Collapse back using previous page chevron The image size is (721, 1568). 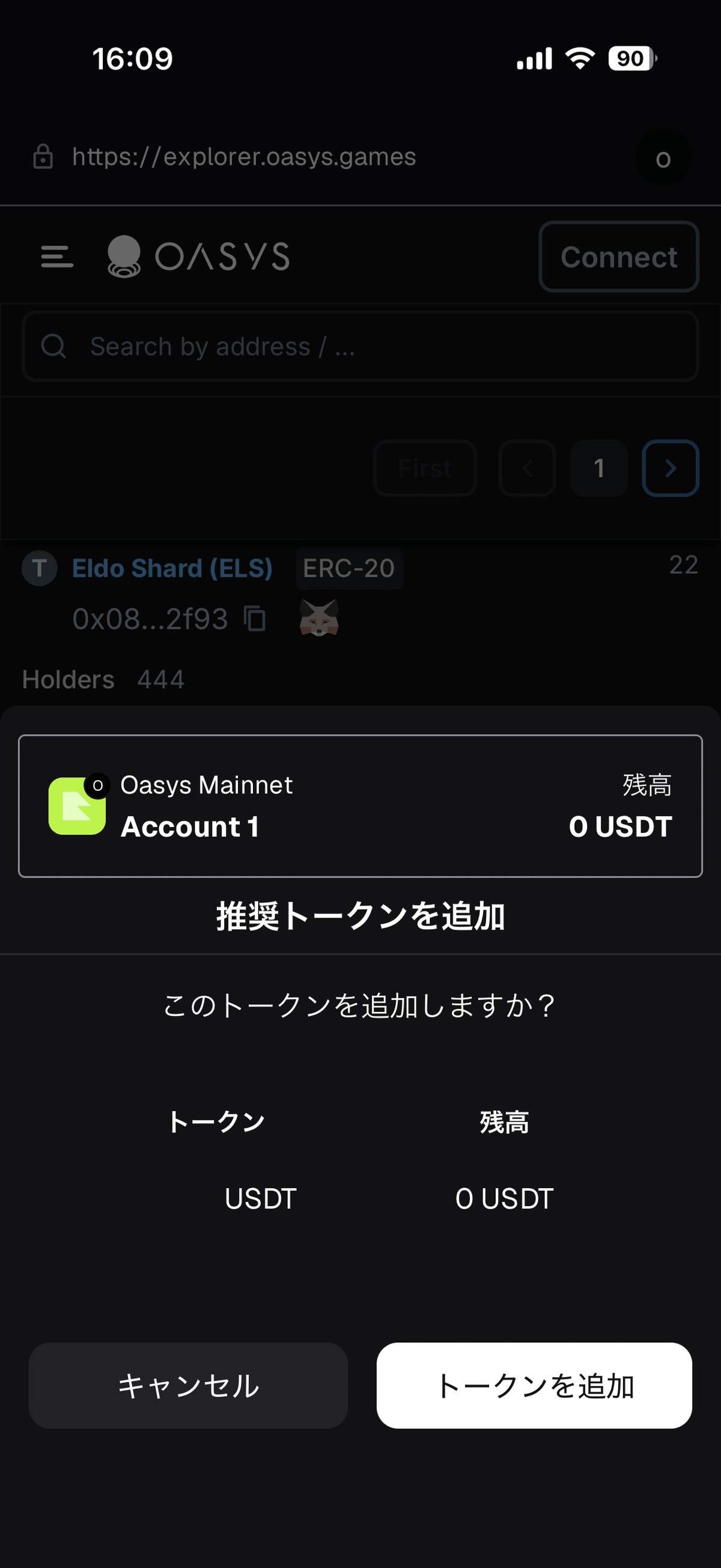click(527, 468)
